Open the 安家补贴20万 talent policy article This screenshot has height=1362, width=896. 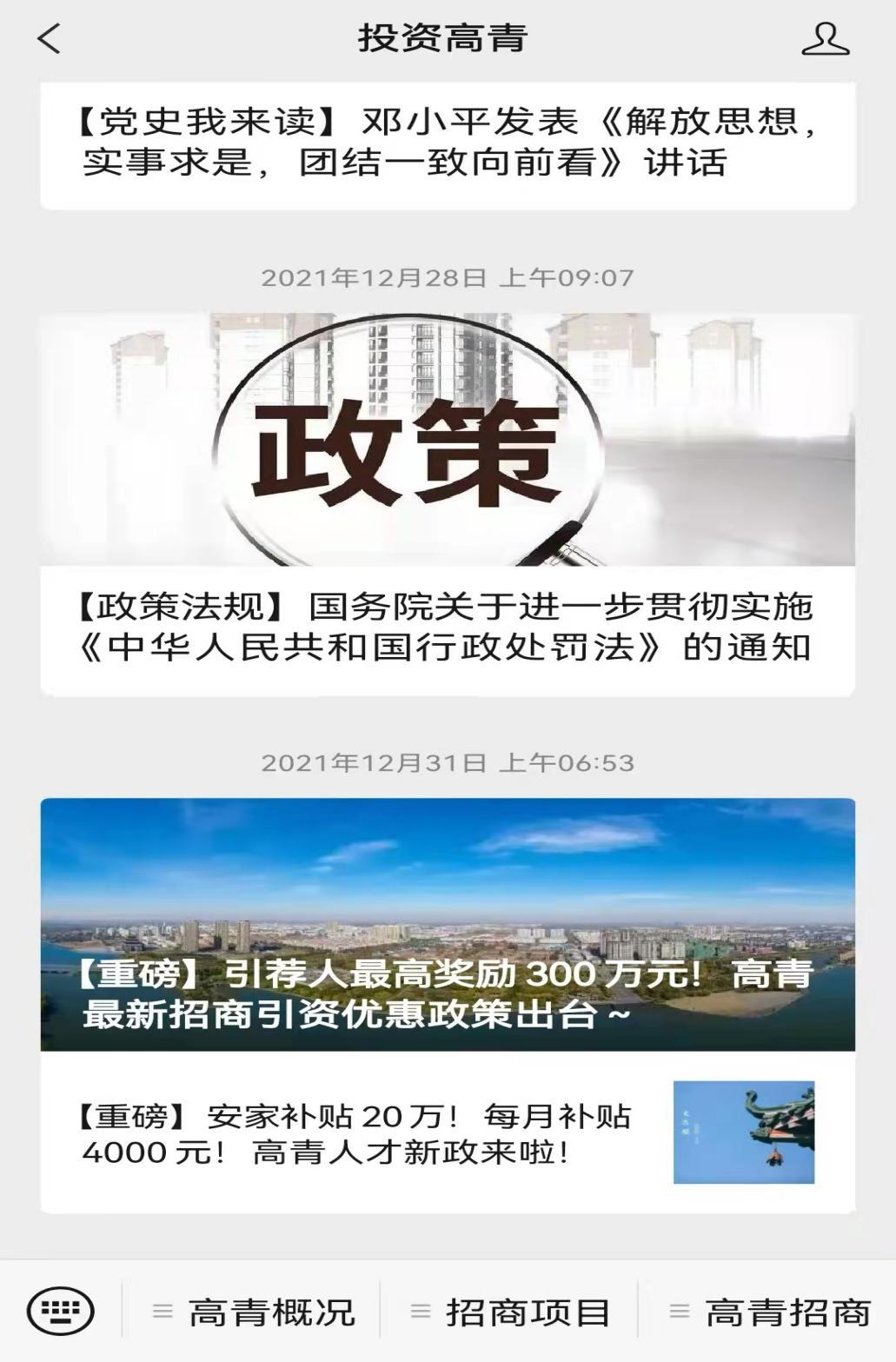tap(356, 1134)
